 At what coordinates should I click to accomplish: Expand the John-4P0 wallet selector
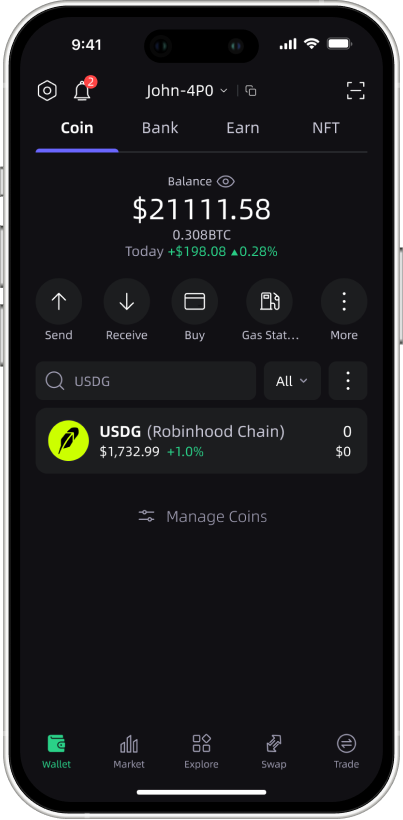coord(187,91)
